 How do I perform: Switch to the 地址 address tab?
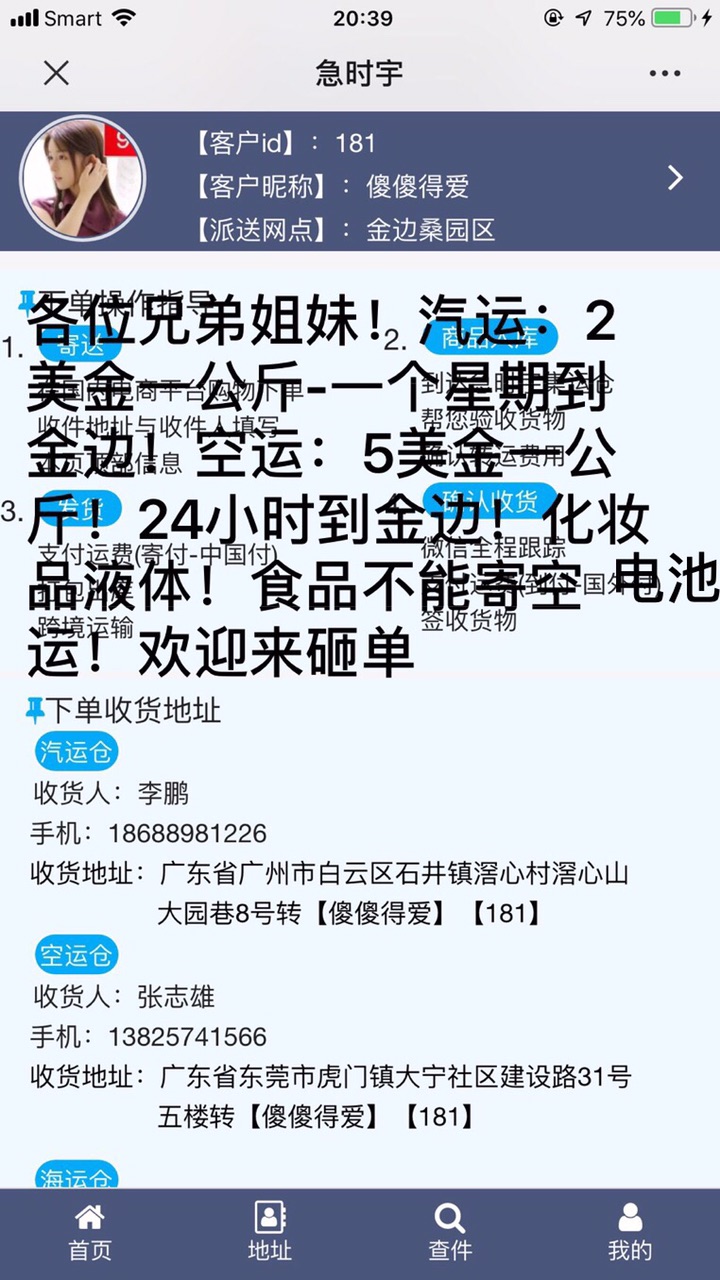tap(270, 1232)
